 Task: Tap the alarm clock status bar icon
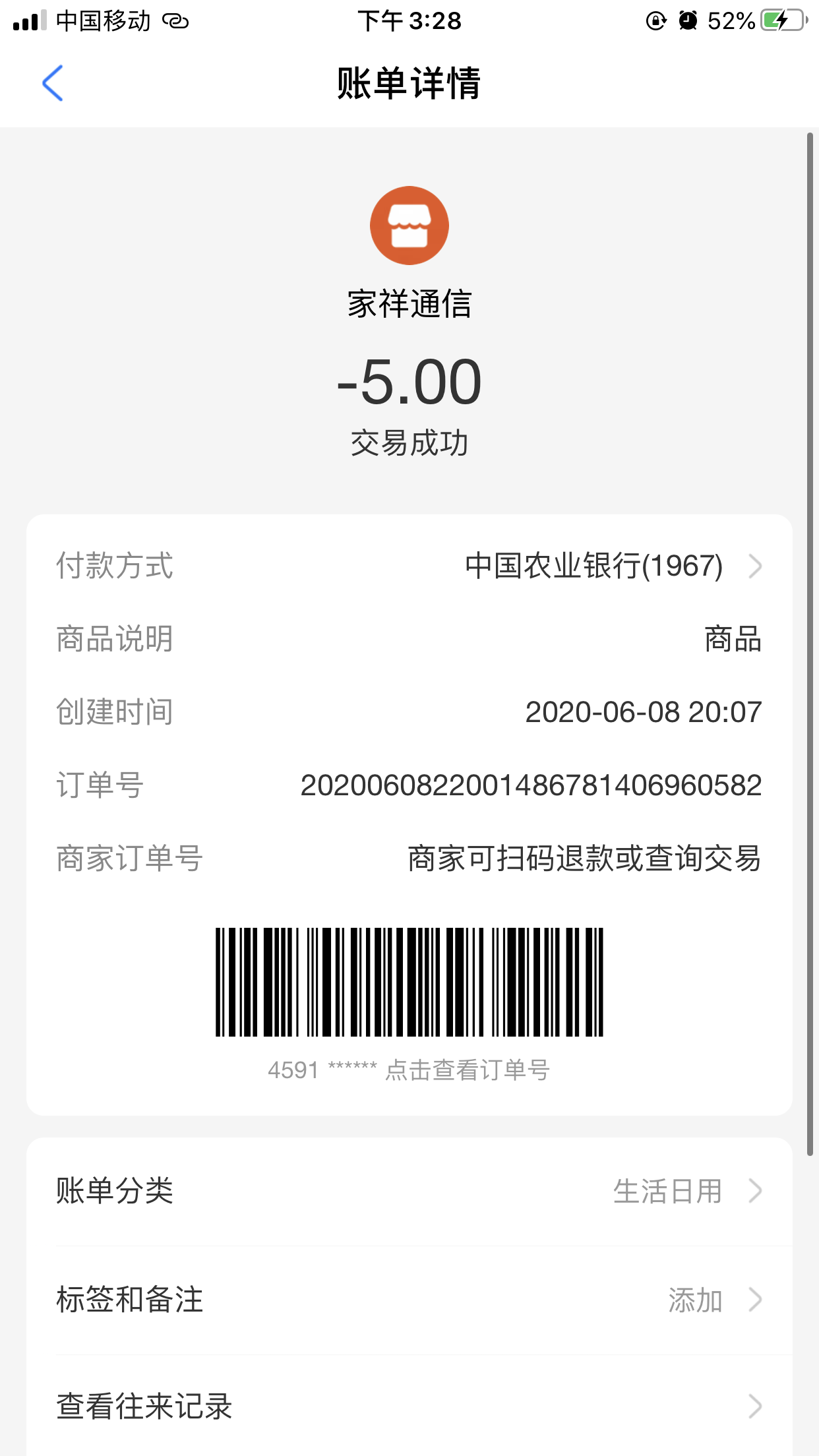[x=686, y=20]
